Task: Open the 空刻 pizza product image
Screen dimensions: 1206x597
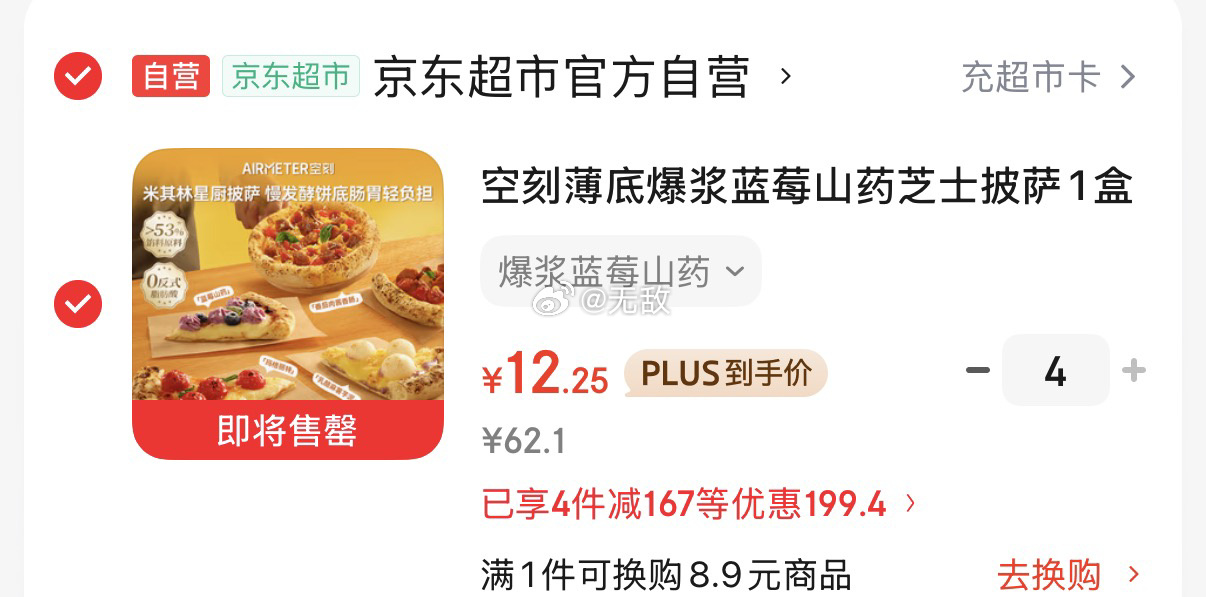Action: pos(288,304)
